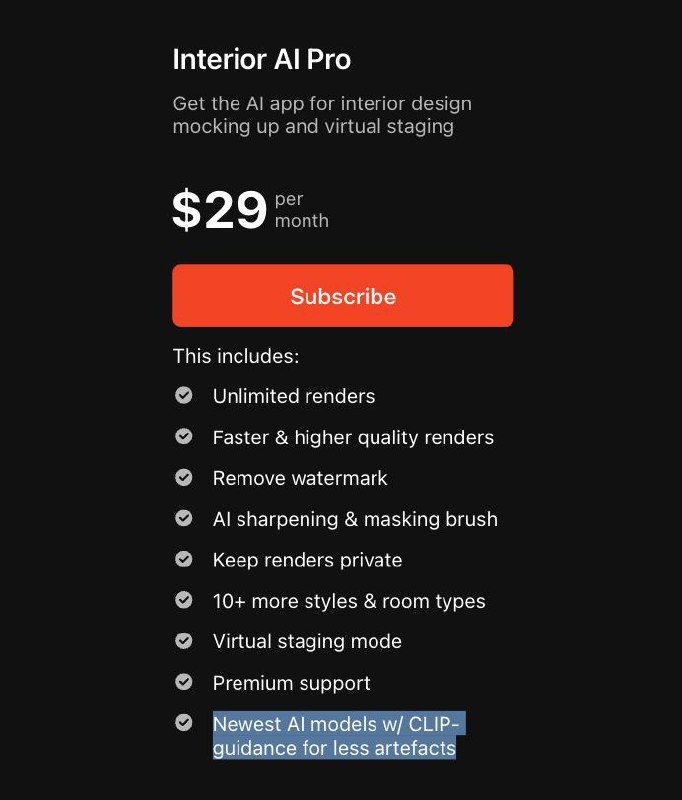This screenshot has height=800, width=682.
Task: Tap the orange Subscribe button
Action: click(342, 296)
